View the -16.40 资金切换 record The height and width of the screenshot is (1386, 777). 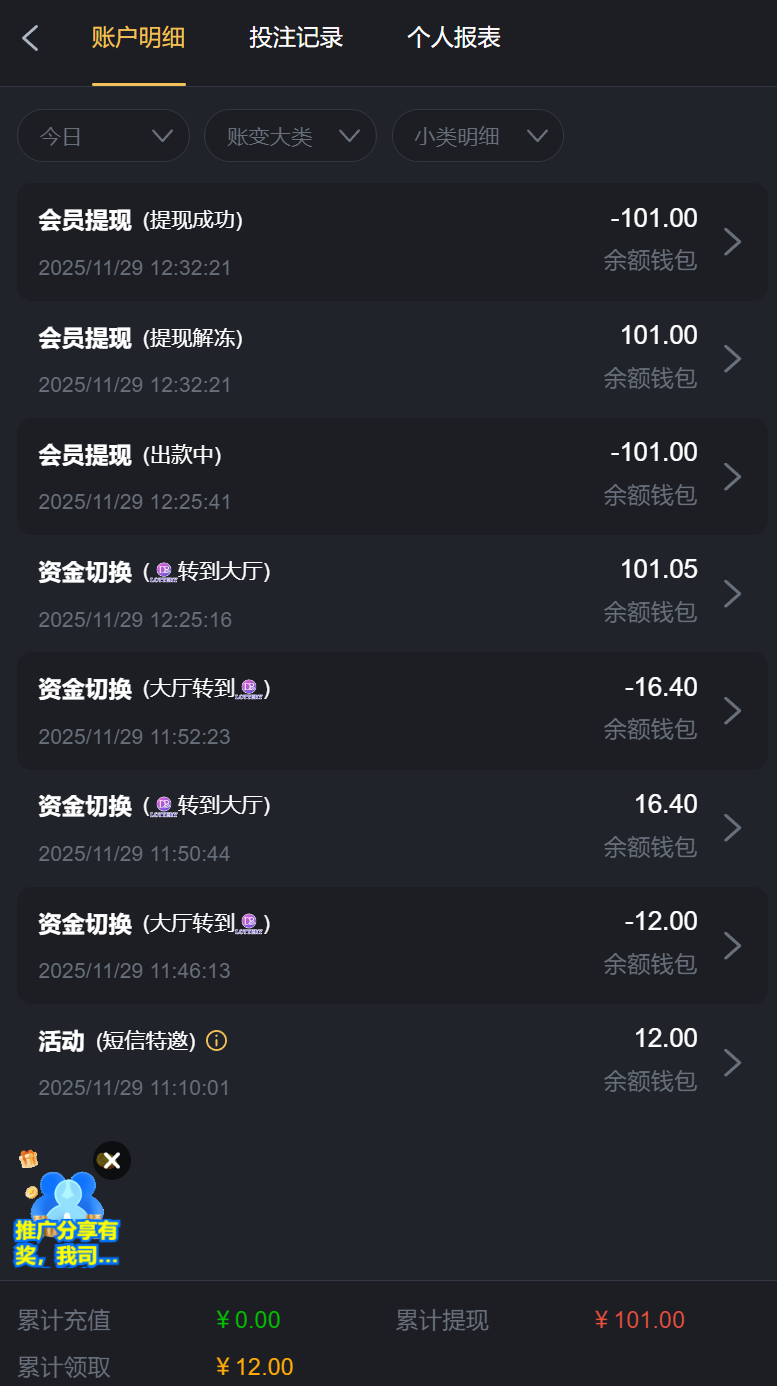click(392, 710)
